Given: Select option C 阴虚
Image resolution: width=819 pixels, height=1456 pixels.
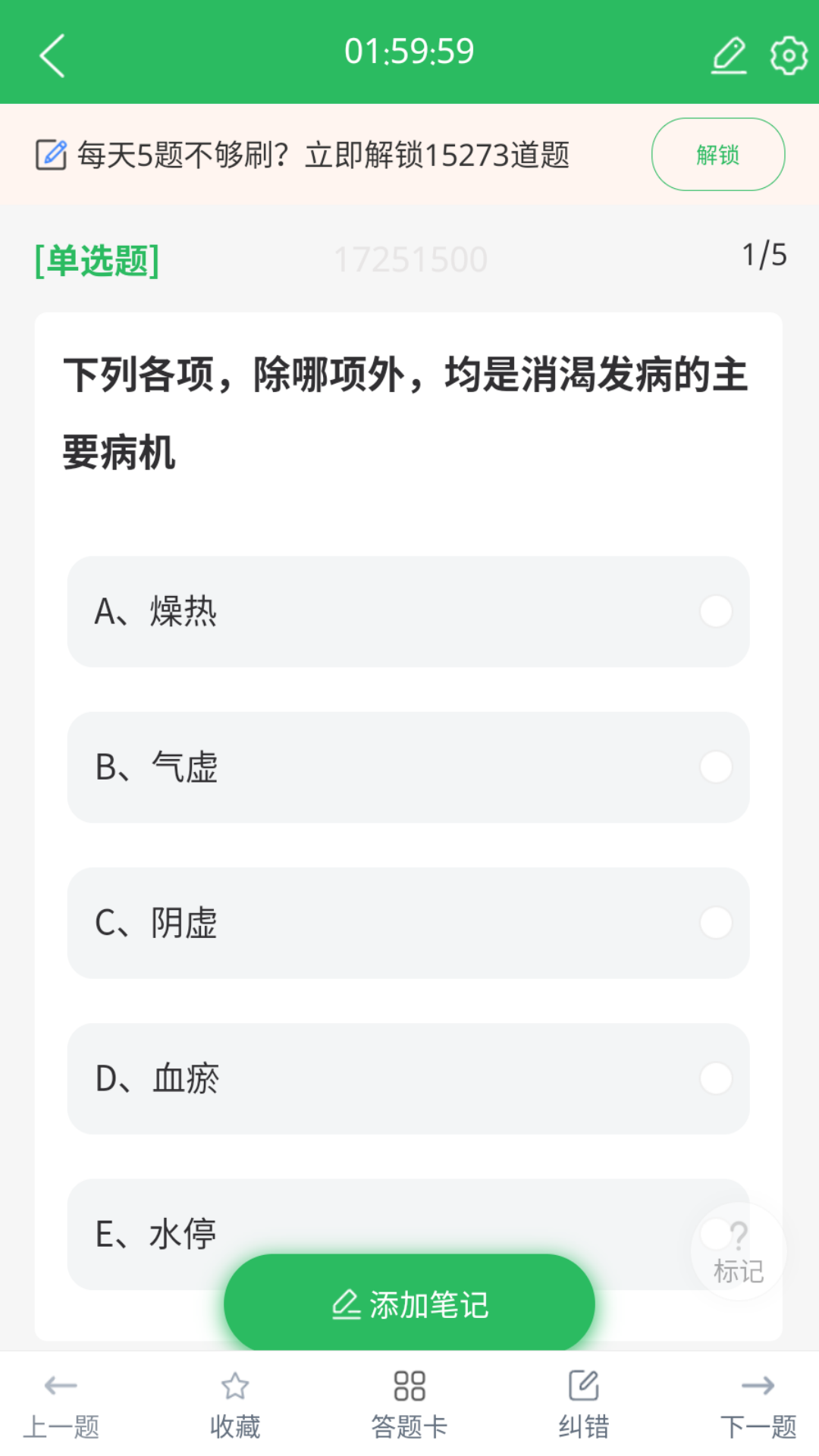Looking at the screenshot, I should coord(409,924).
